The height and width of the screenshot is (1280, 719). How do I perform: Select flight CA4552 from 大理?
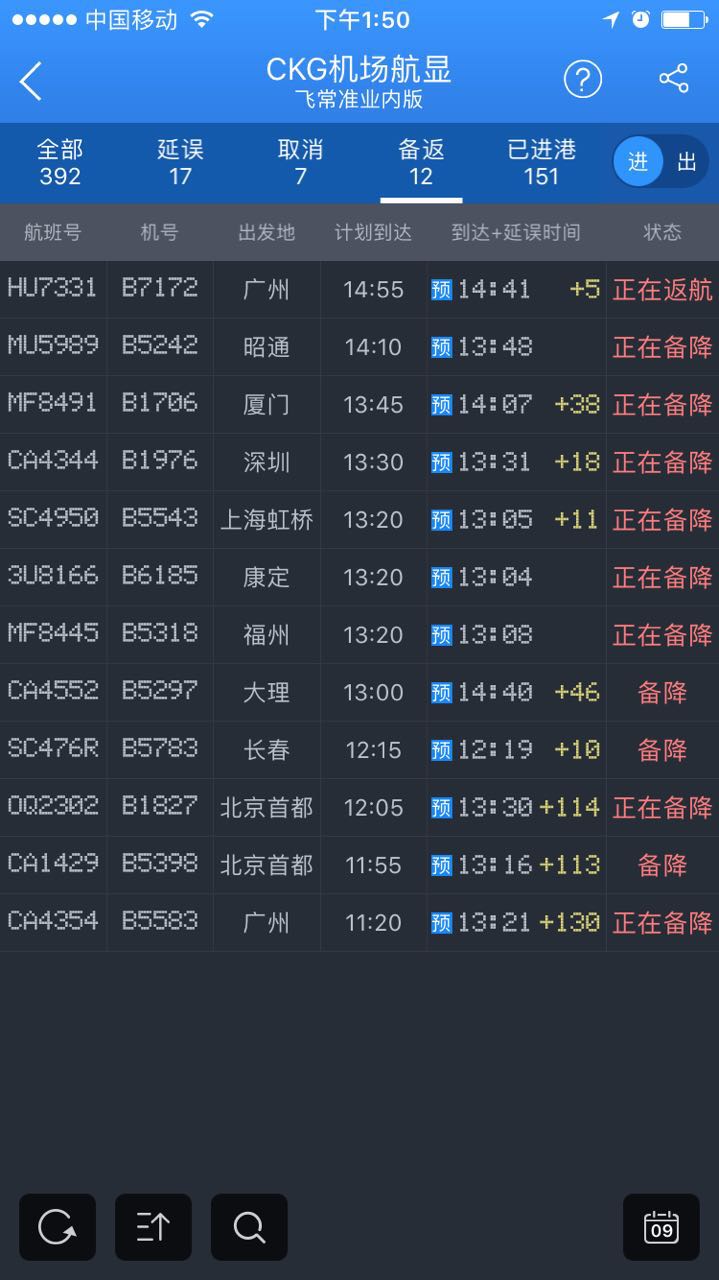point(359,692)
